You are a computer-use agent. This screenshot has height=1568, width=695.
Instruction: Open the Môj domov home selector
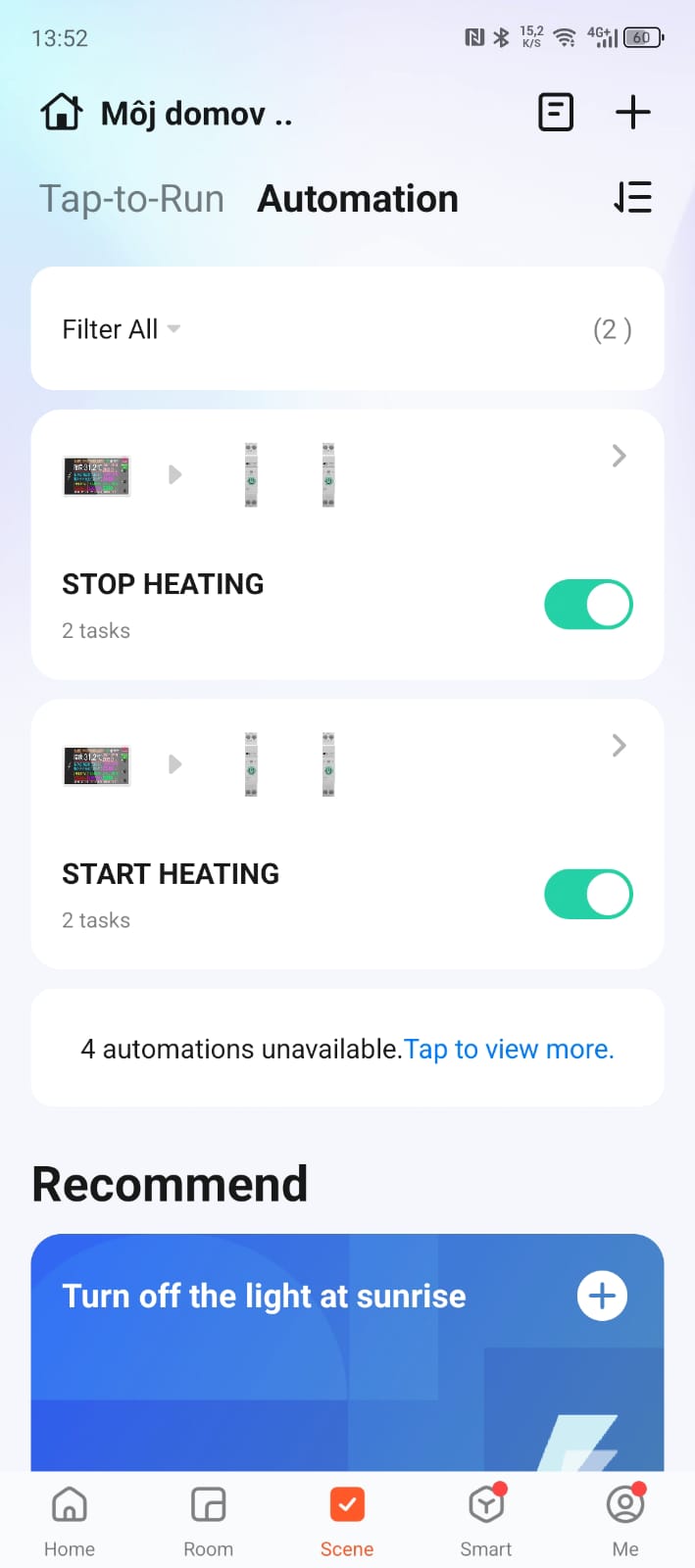click(167, 113)
